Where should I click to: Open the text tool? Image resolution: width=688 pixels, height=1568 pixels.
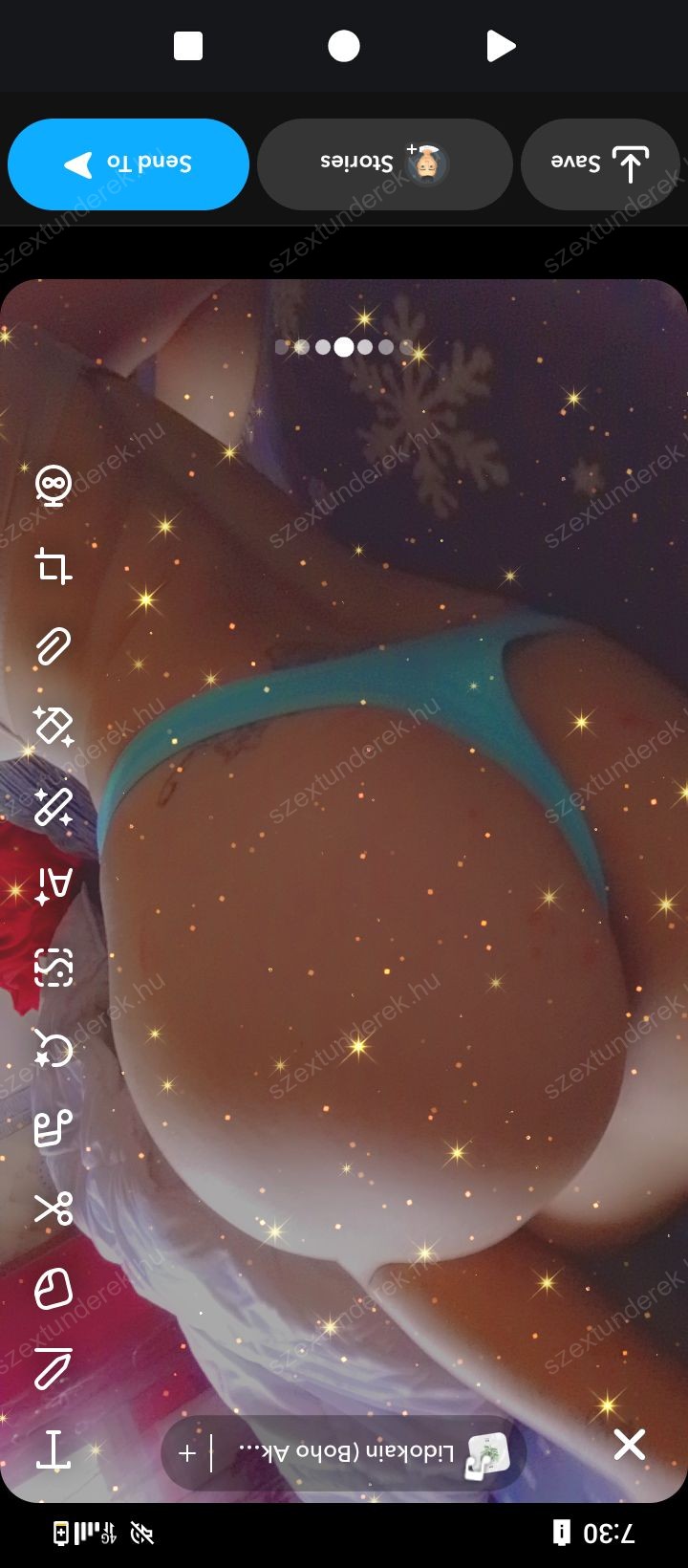click(54, 1449)
